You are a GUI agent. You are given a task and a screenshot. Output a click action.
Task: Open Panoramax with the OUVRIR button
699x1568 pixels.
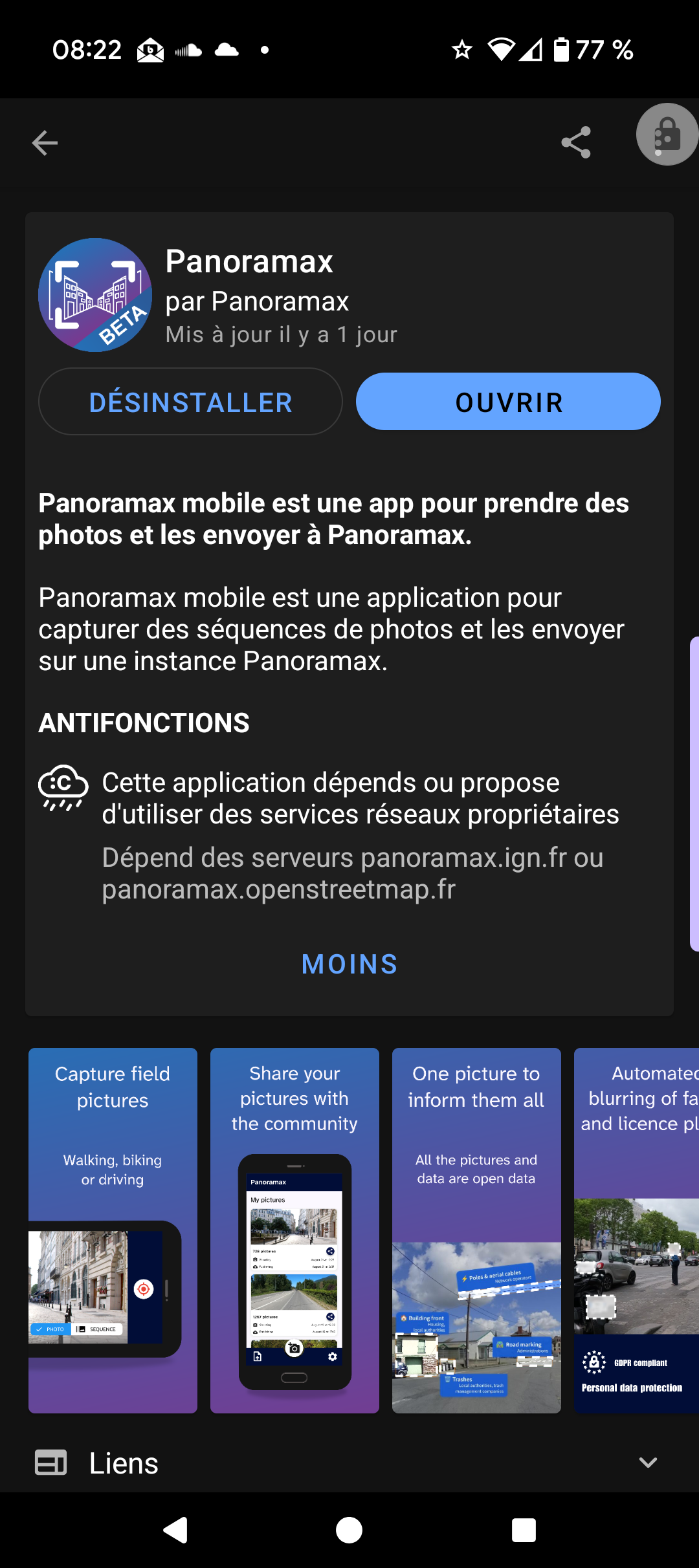pyautogui.click(x=508, y=402)
